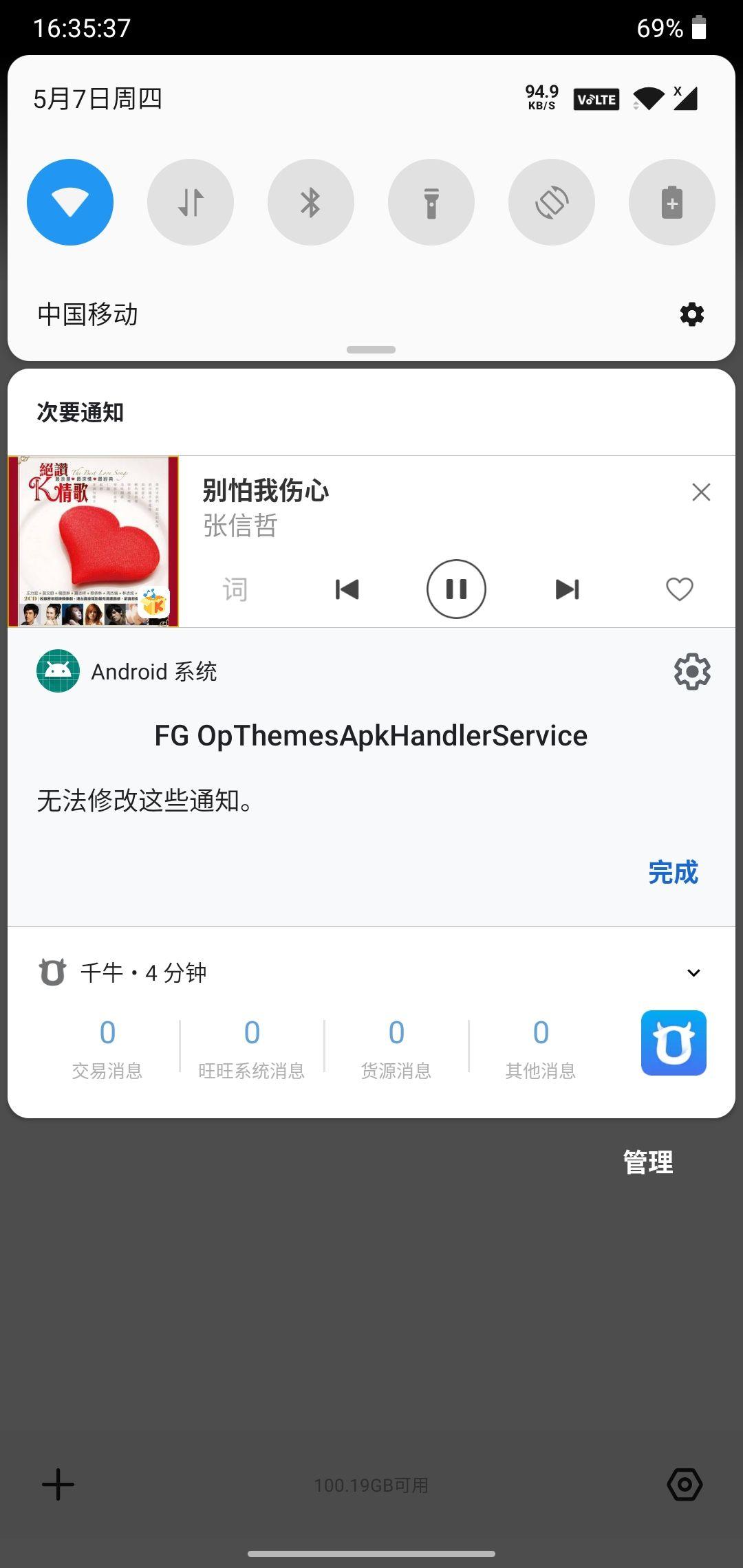Image resolution: width=743 pixels, height=1568 pixels.
Task: Tap the 完成 button
Action: click(x=674, y=872)
